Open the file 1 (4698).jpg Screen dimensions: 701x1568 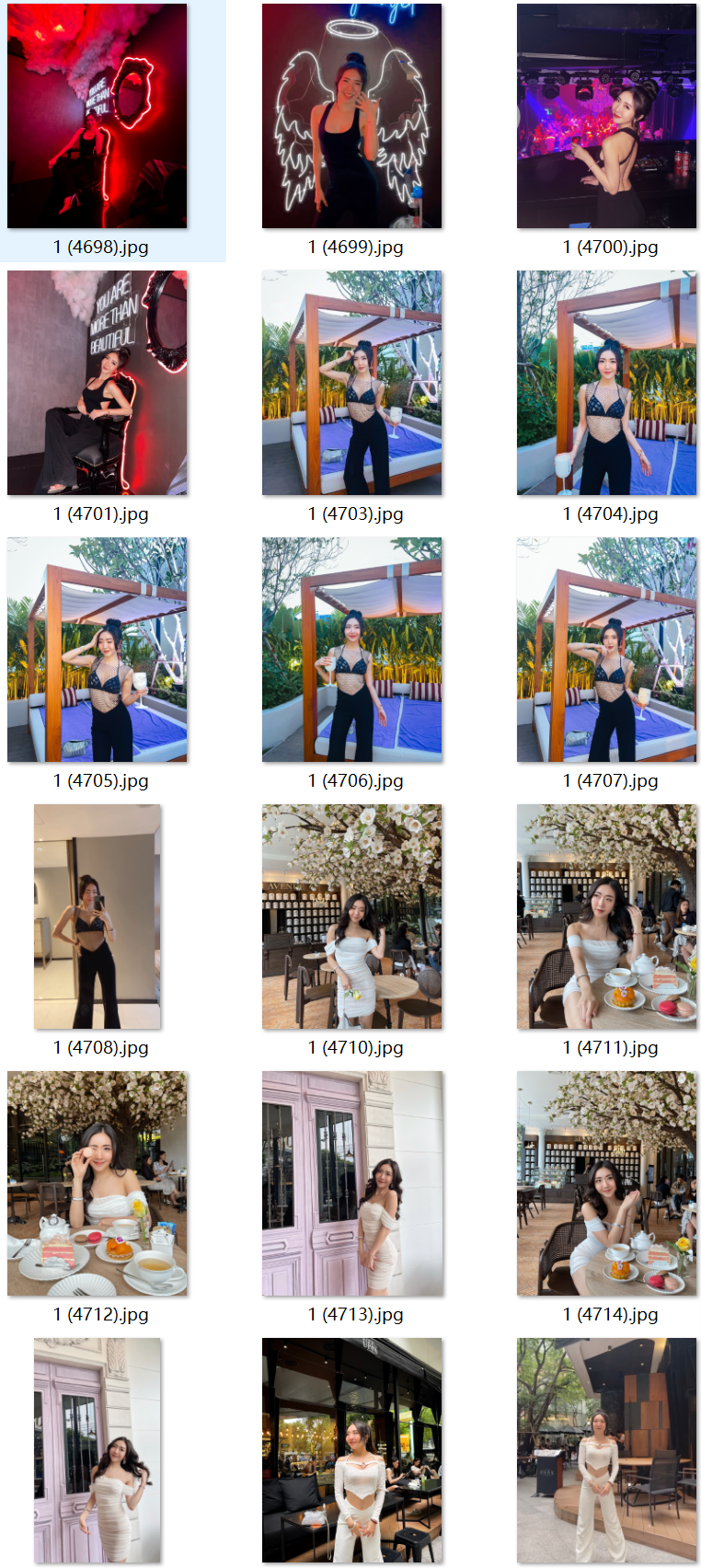pos(97,116)
